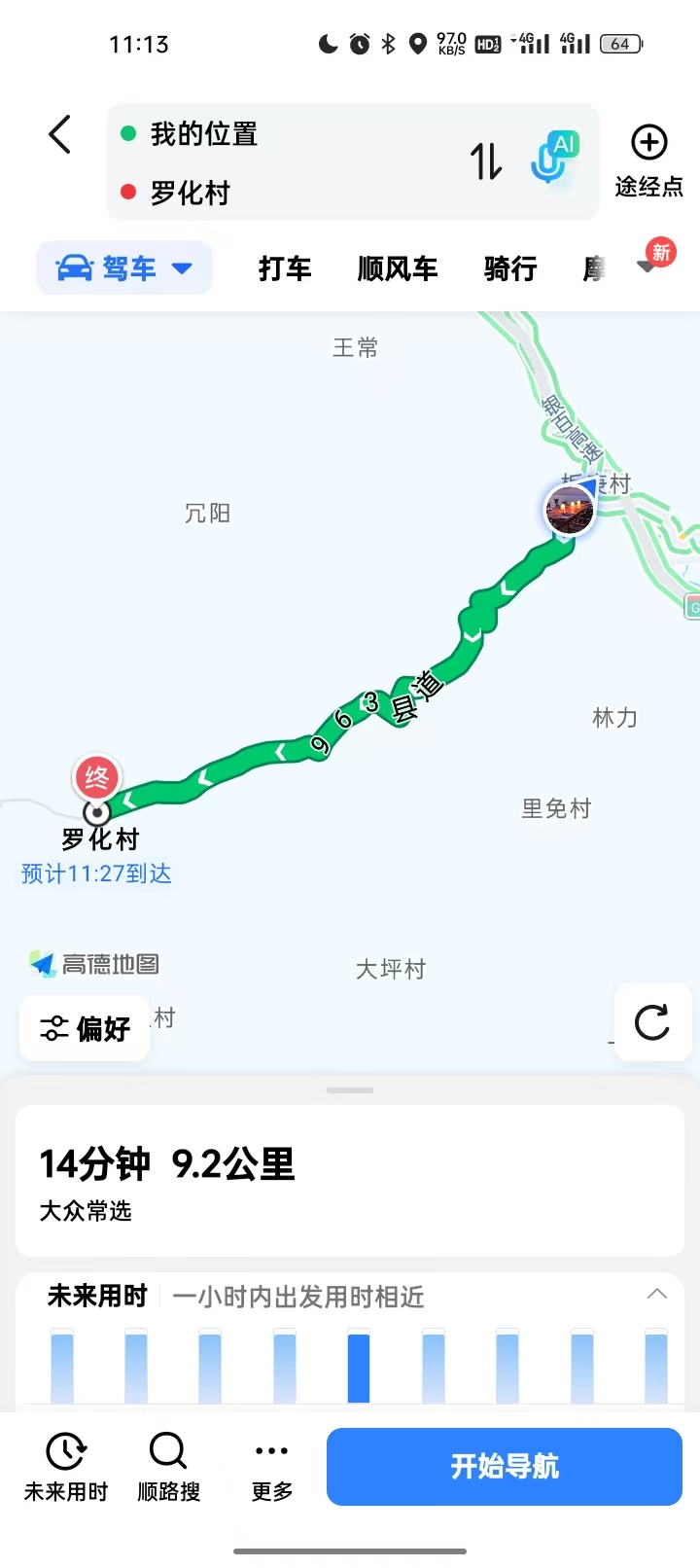
Task: Show 更多 options
Action: pyautogui.click(x=271, y=1467)
